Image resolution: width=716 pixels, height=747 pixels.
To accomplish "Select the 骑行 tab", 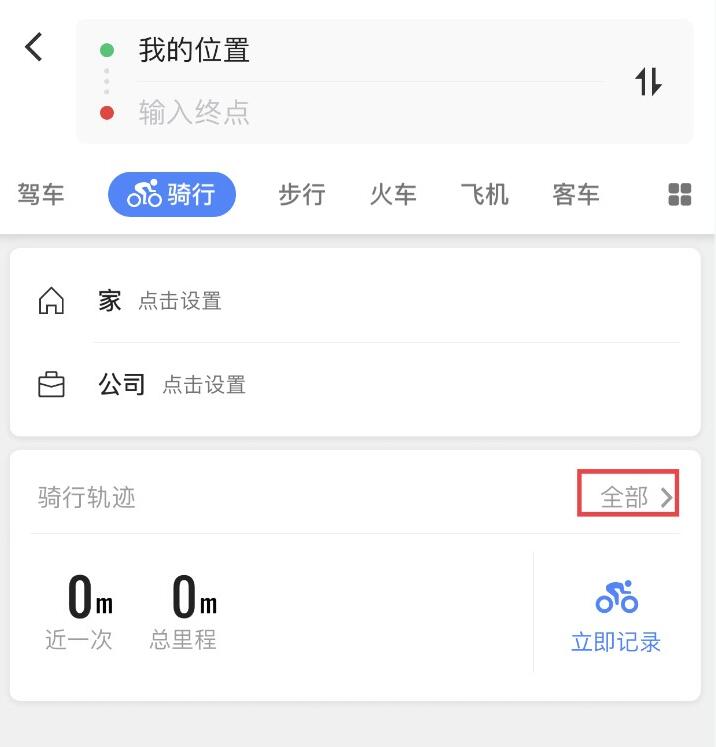I will point(171,194).
